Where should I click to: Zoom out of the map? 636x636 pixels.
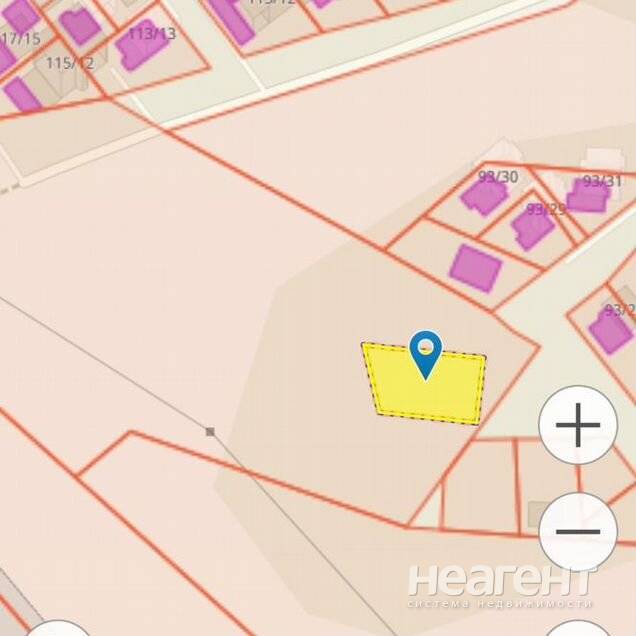point(578,532)
